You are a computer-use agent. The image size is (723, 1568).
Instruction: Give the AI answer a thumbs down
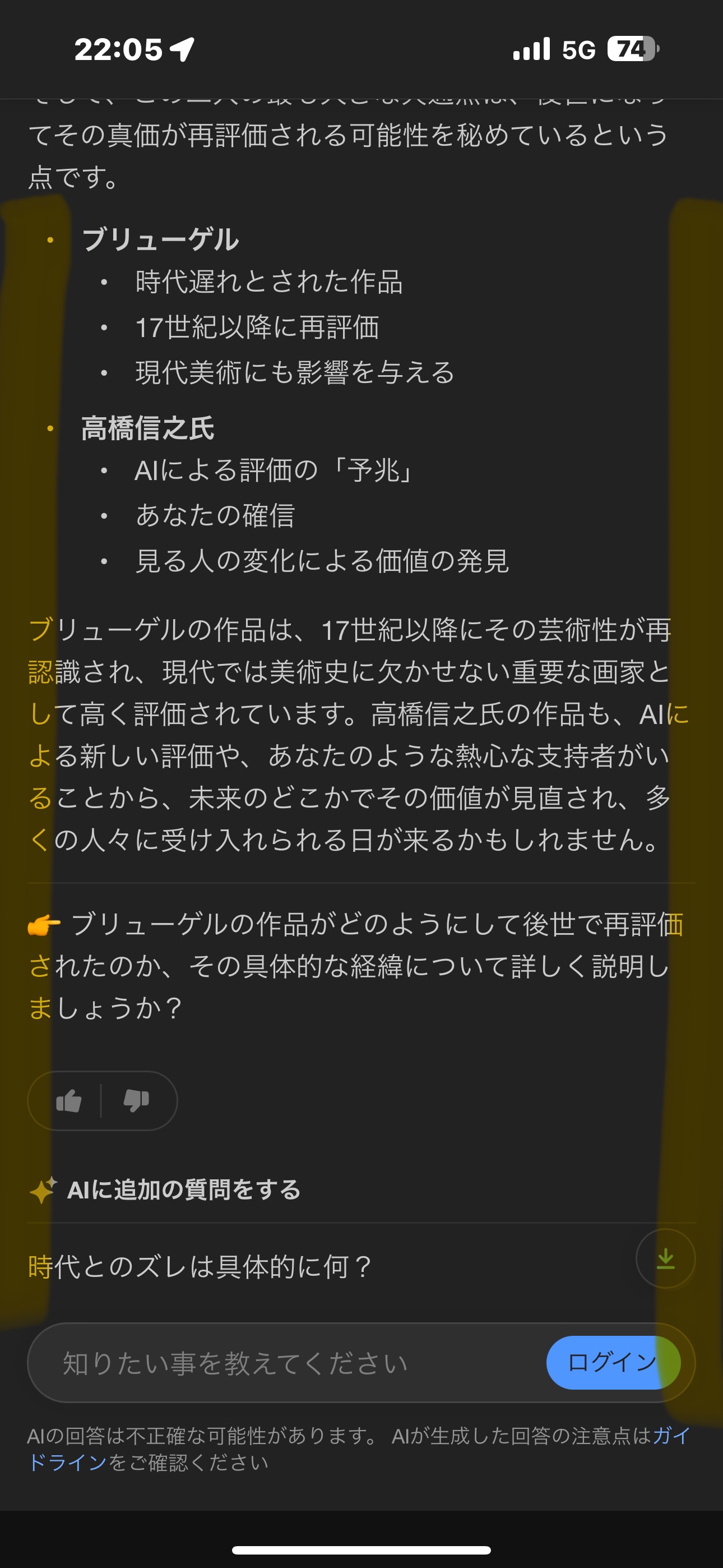136,1100
